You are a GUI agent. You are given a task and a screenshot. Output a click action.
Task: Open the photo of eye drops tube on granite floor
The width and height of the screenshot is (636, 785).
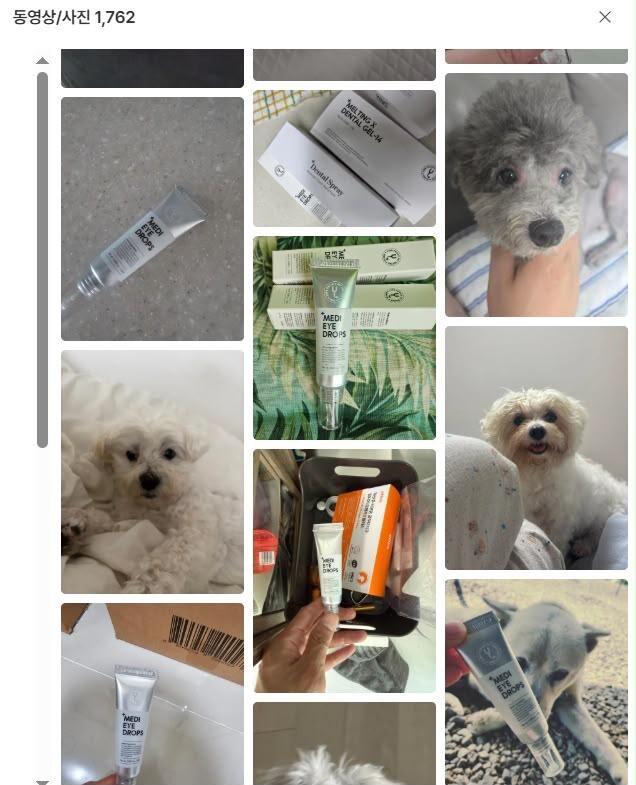(152, 219)
